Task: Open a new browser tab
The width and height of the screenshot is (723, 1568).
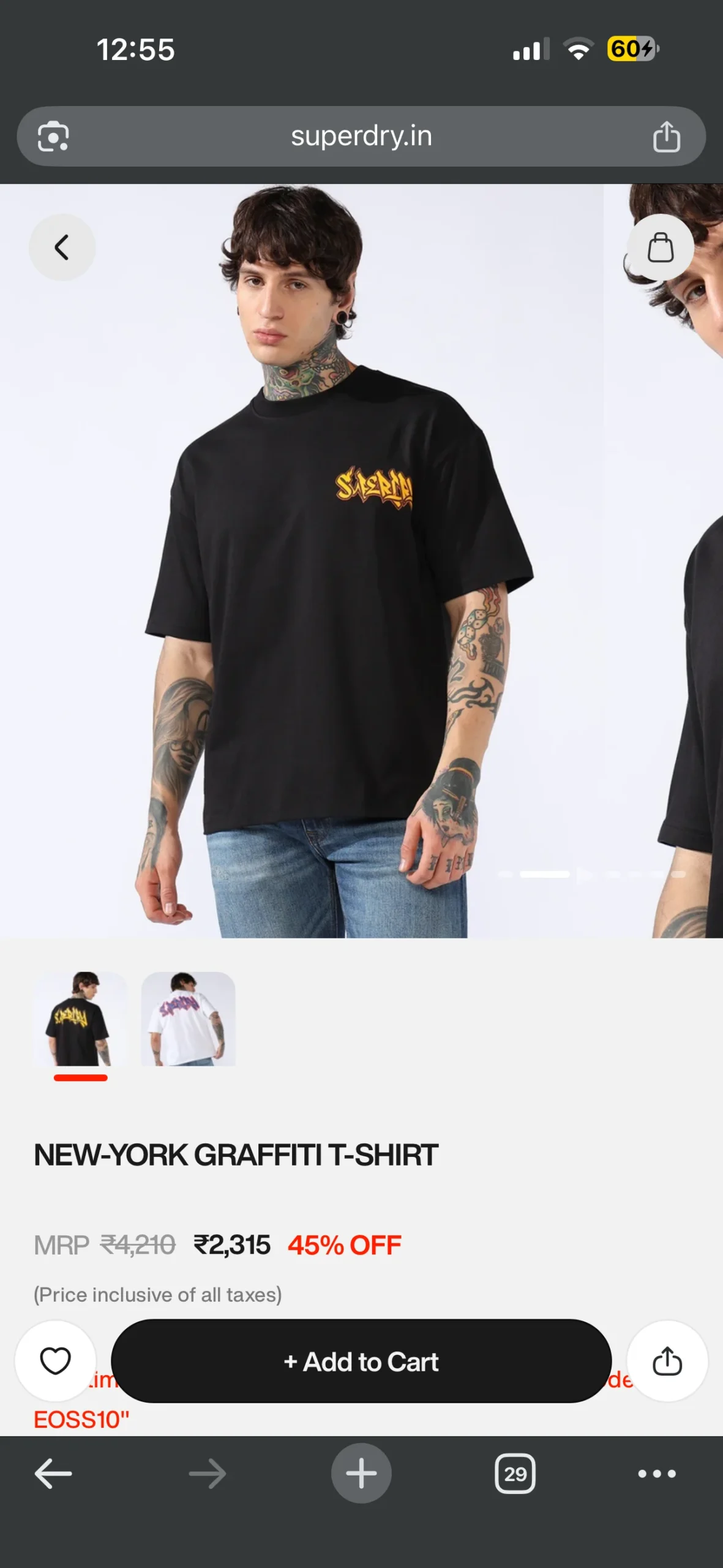Action: tap(361, 1473)
